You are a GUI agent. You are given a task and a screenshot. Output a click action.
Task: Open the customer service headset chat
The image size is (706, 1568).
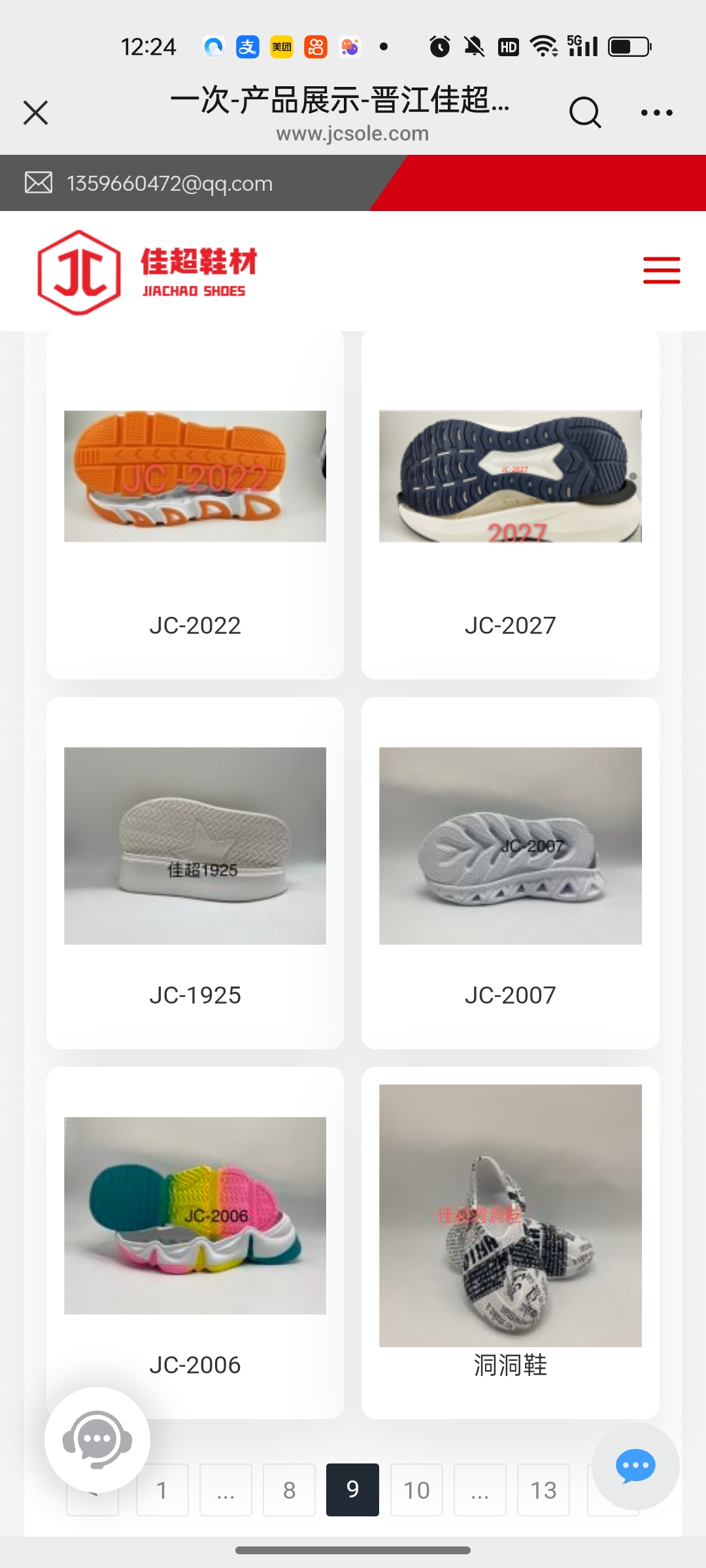click(97, 1439)
